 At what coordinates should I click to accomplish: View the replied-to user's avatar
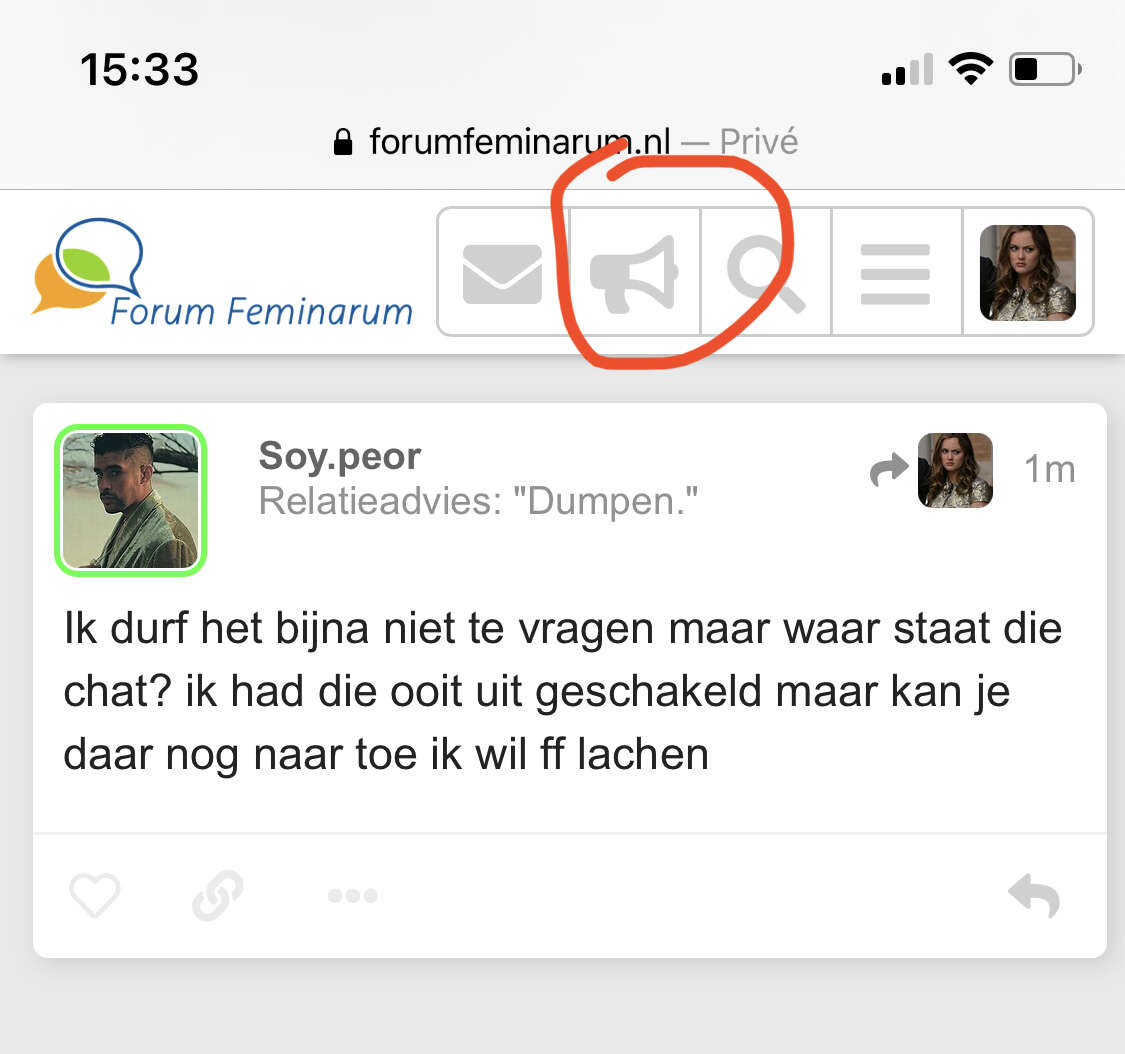(955, 470)
